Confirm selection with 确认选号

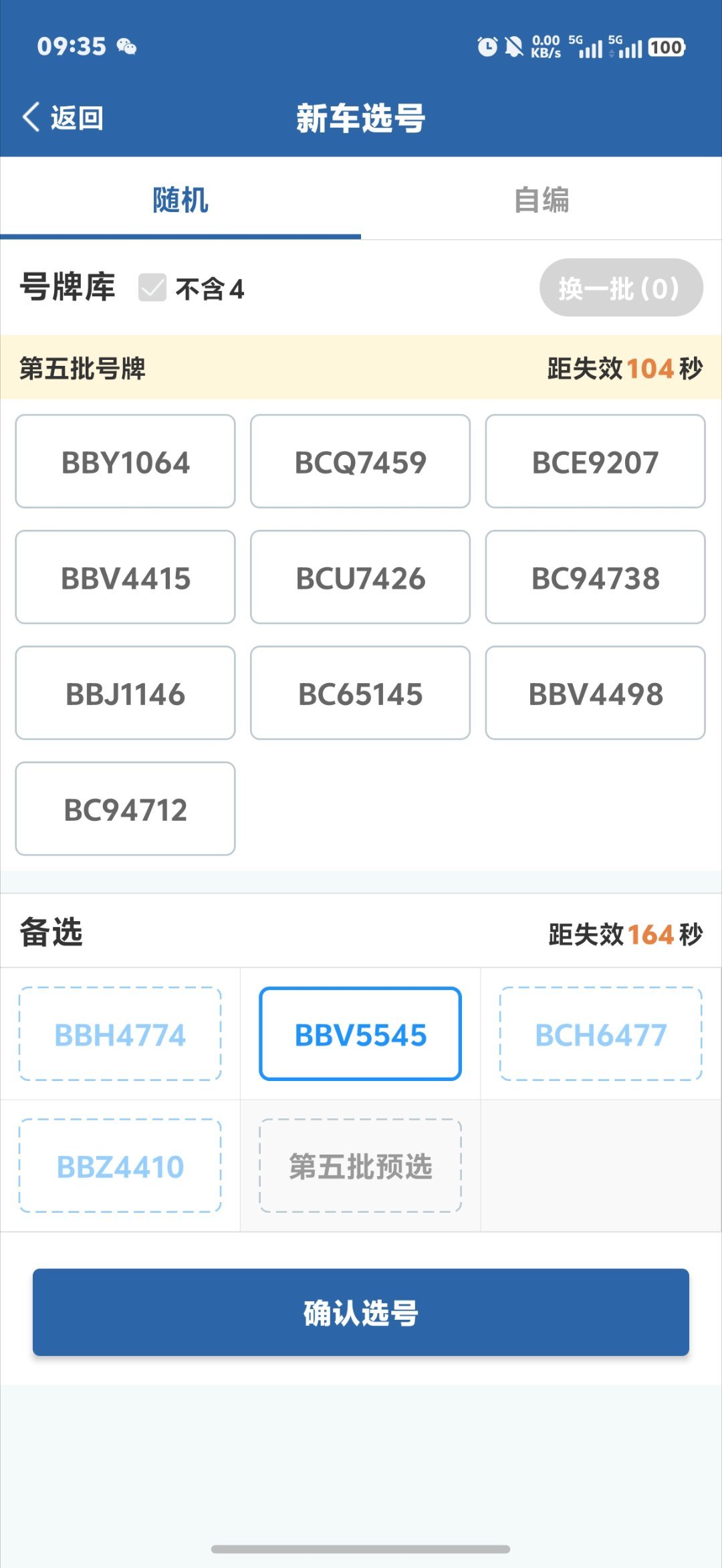(361, 1312)
